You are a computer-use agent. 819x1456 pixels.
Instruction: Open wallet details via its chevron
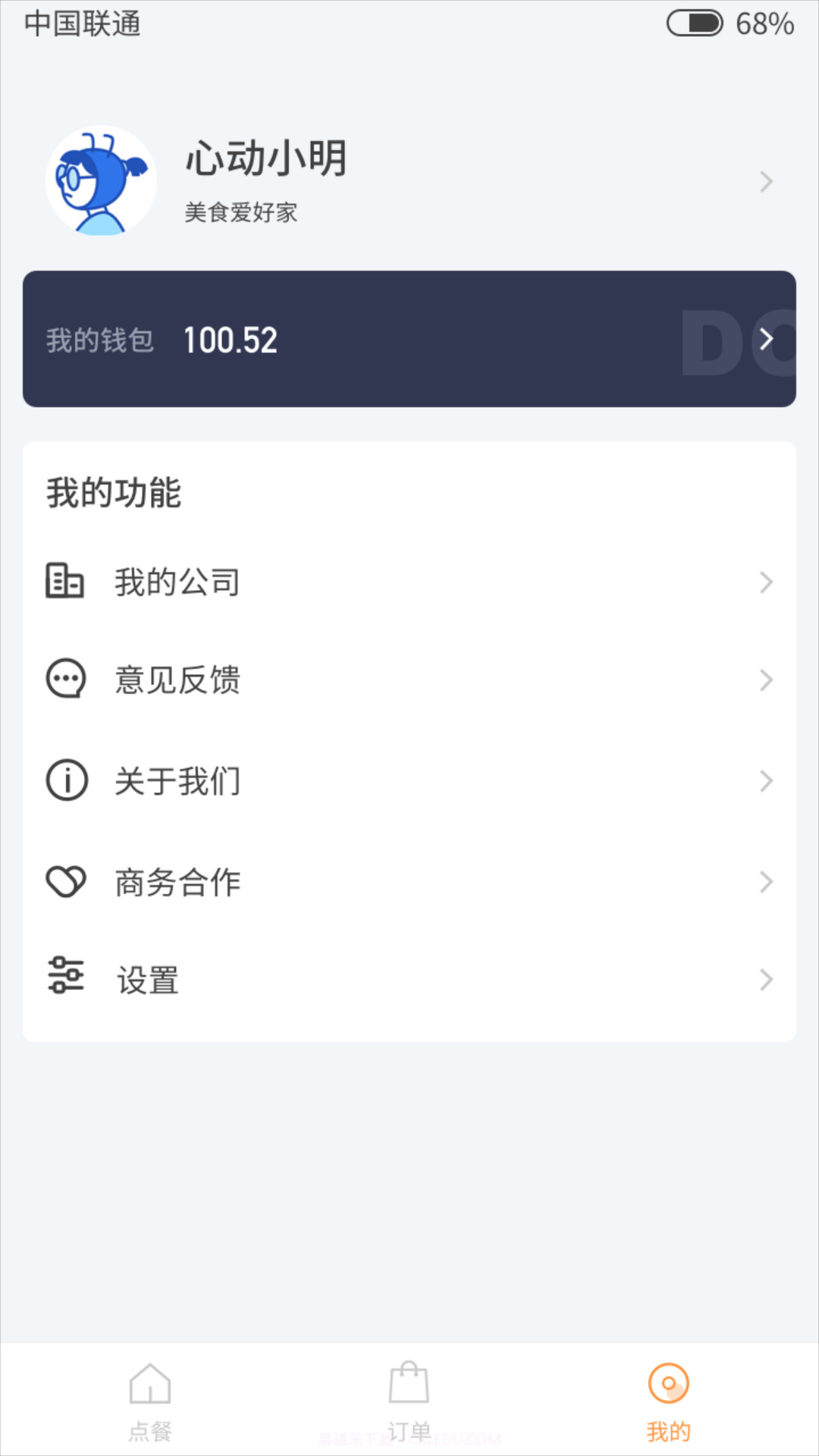pos(768,339)
